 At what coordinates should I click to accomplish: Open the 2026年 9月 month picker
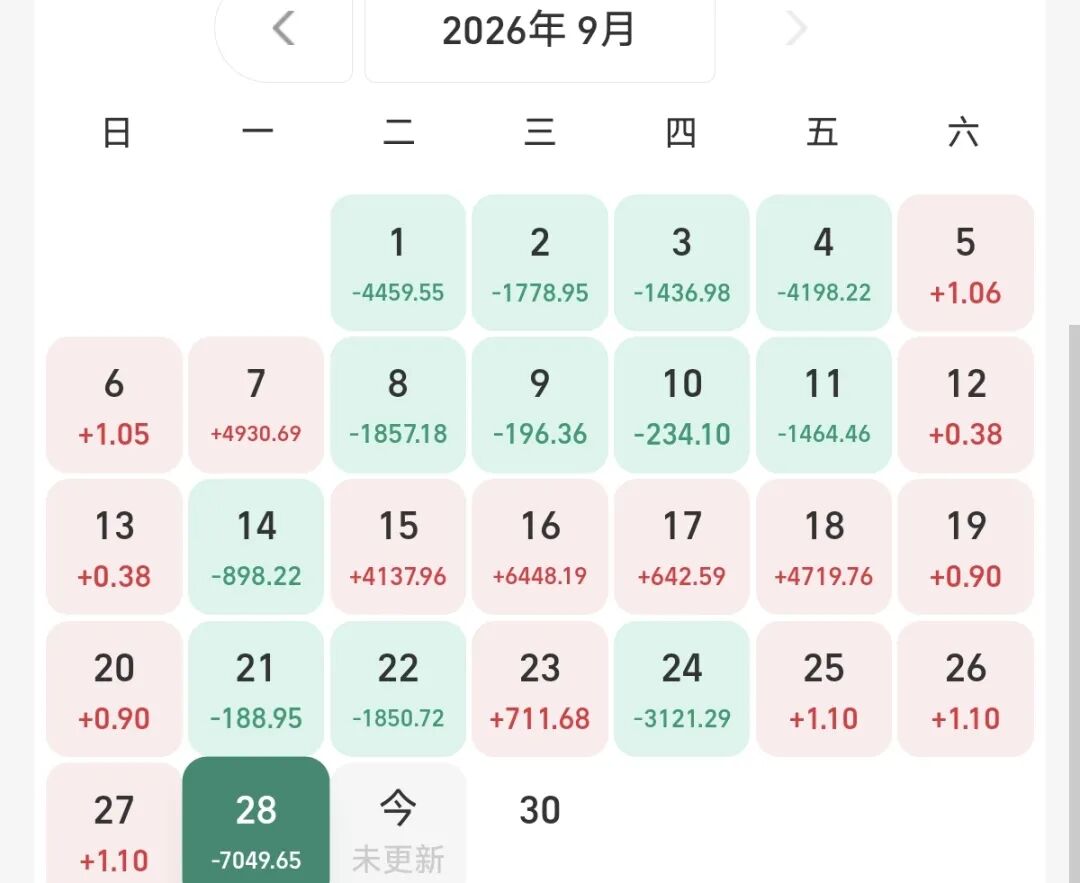point(539,32)
